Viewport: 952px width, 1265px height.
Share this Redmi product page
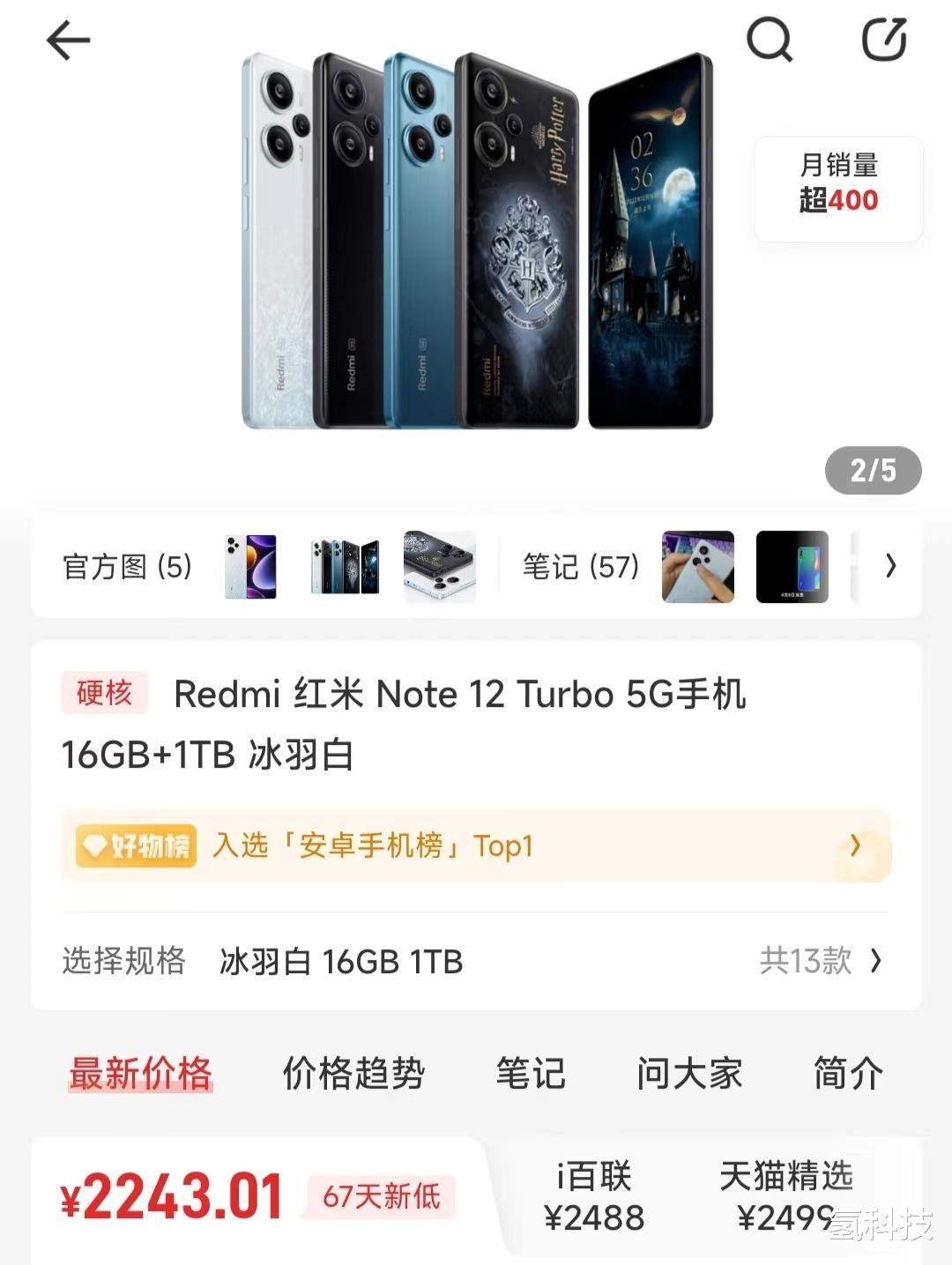click(x=883, y=41)
